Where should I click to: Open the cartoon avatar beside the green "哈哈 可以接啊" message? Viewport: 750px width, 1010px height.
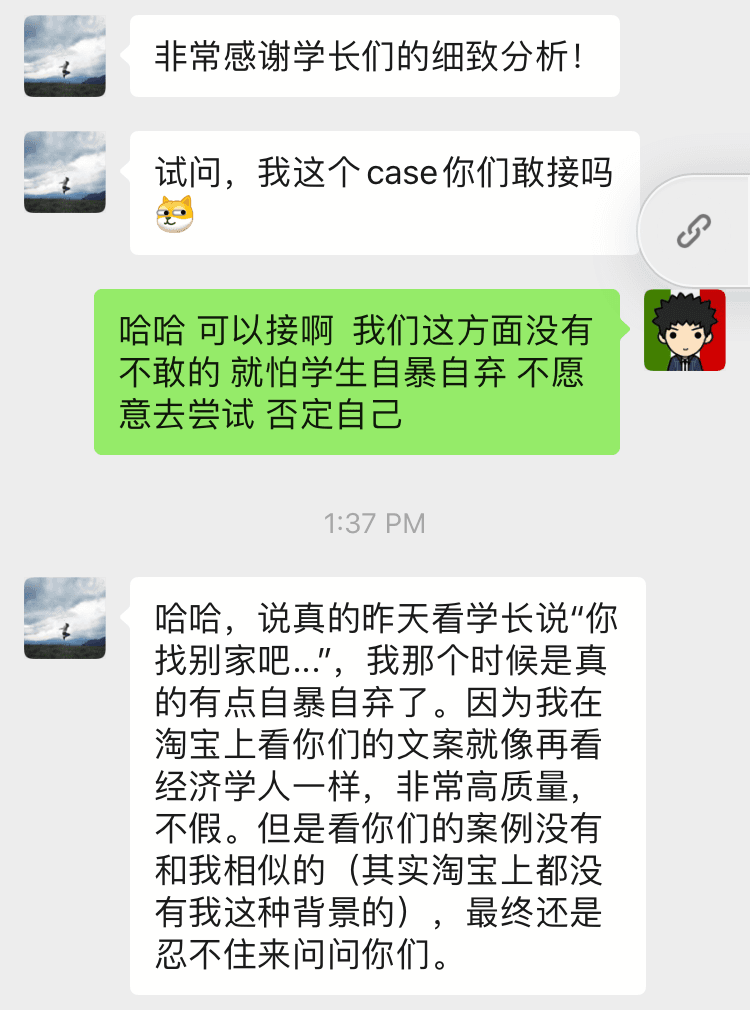point(684,330)
